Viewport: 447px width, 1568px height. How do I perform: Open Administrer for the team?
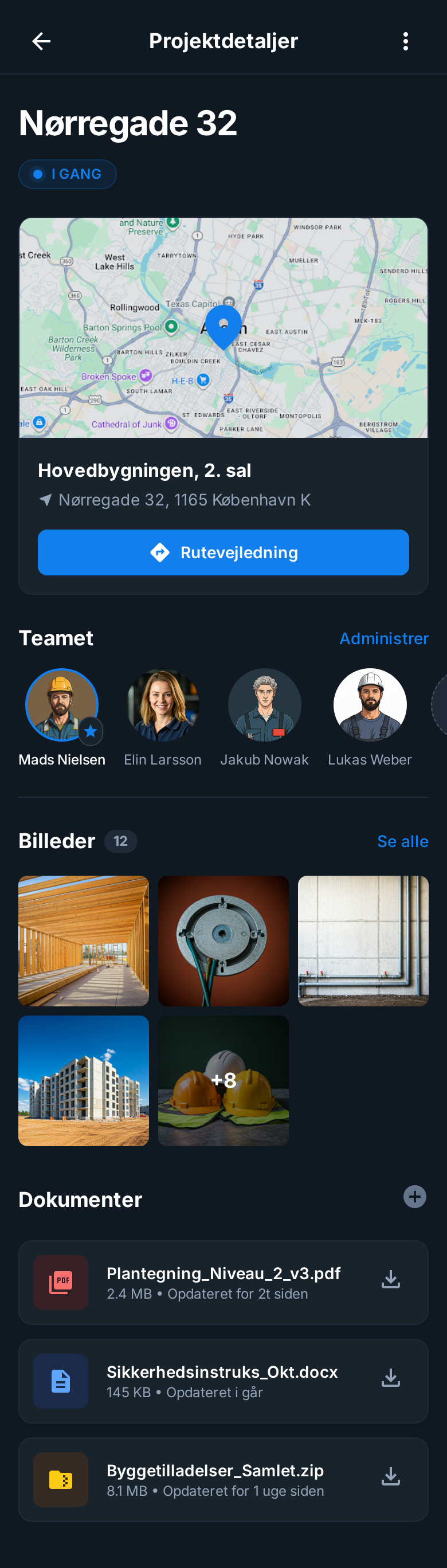[x=383, y=638]
